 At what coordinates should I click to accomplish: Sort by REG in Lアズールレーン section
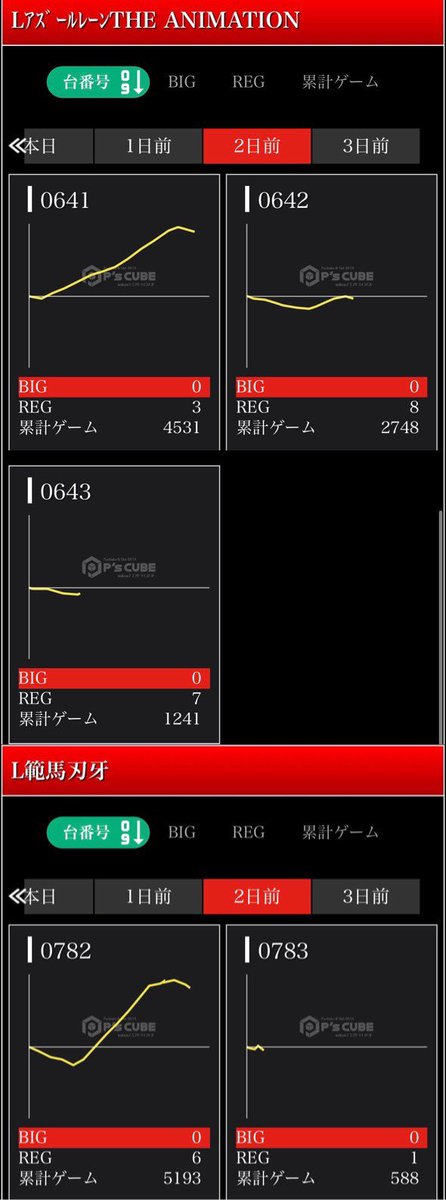[248, 82]
